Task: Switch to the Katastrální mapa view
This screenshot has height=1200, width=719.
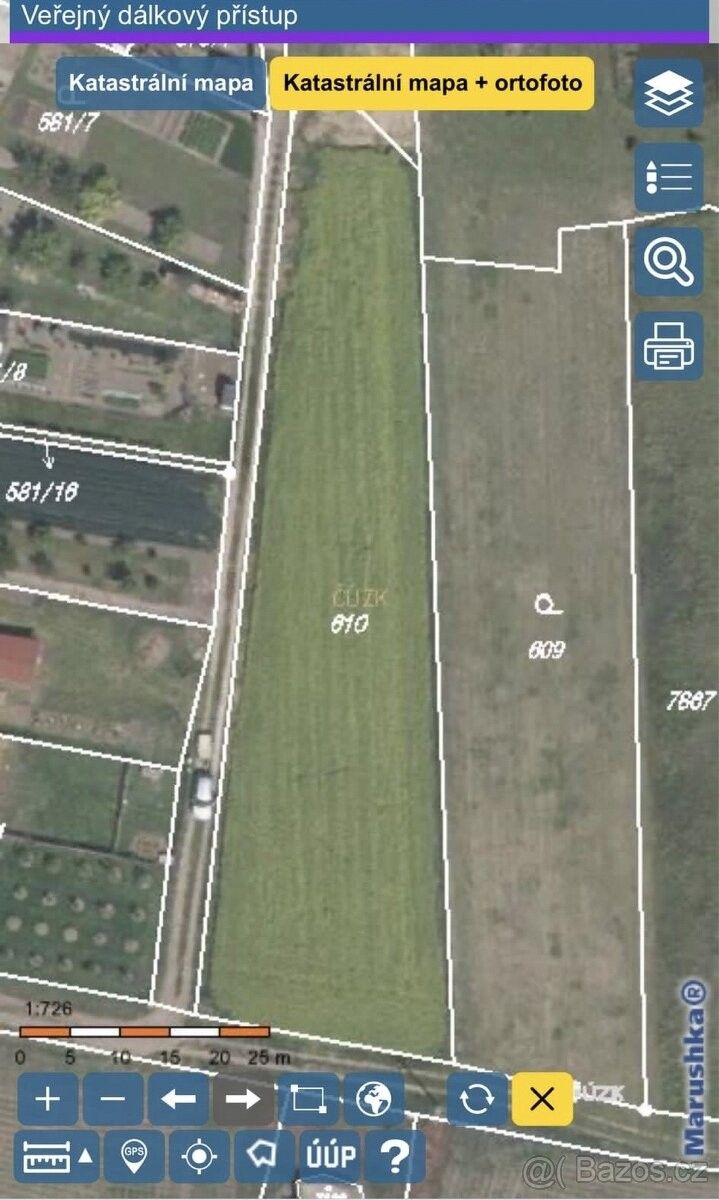Action: (161, 83)
